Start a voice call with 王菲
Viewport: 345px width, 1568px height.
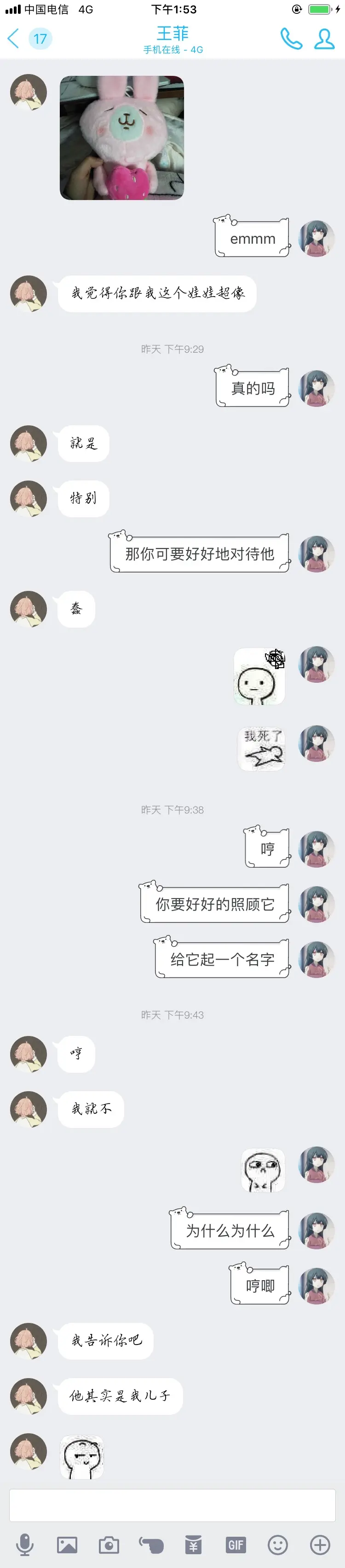pos(291,39)
